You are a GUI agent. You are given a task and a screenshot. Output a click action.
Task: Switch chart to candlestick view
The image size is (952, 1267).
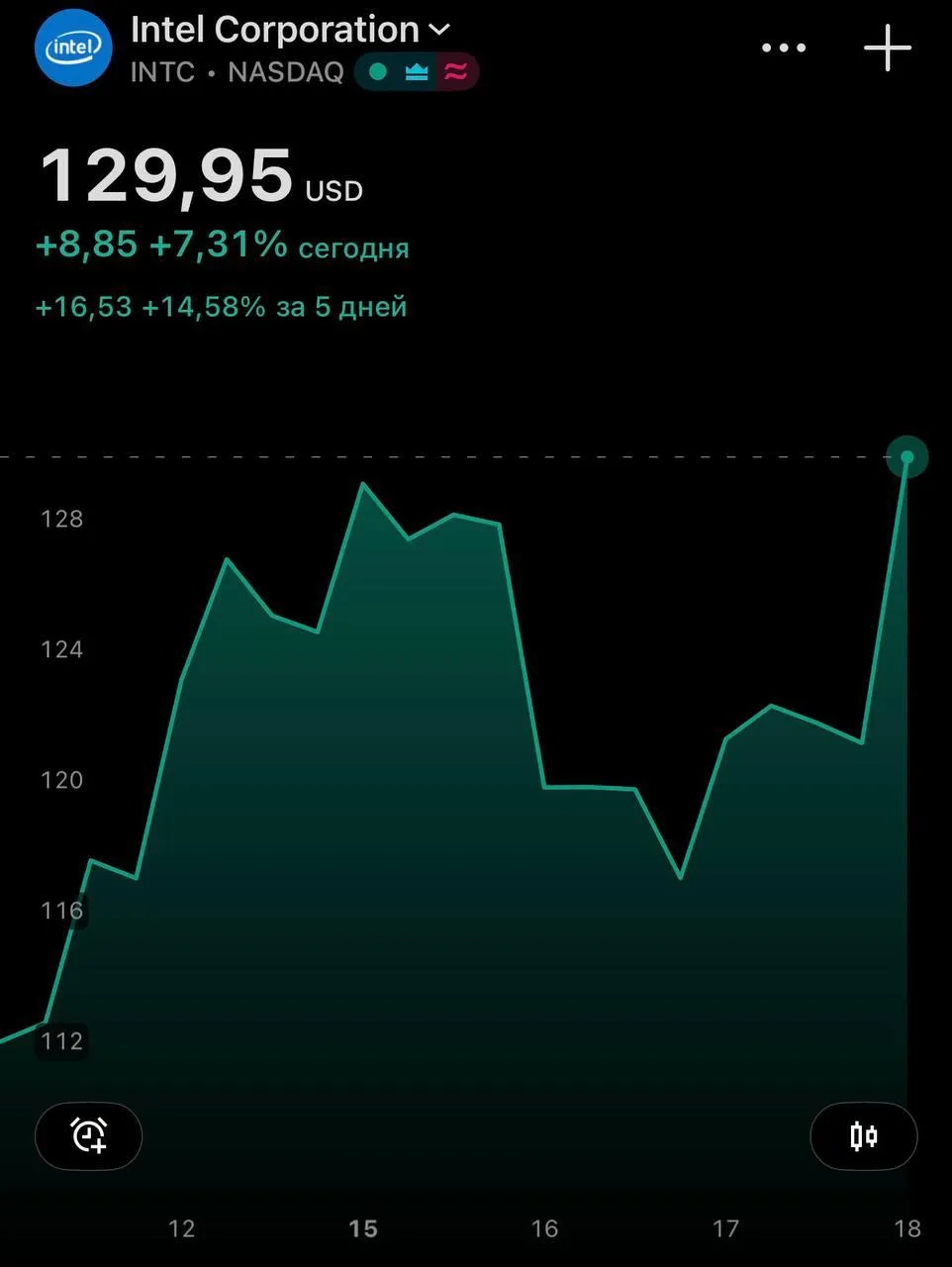864,1135
